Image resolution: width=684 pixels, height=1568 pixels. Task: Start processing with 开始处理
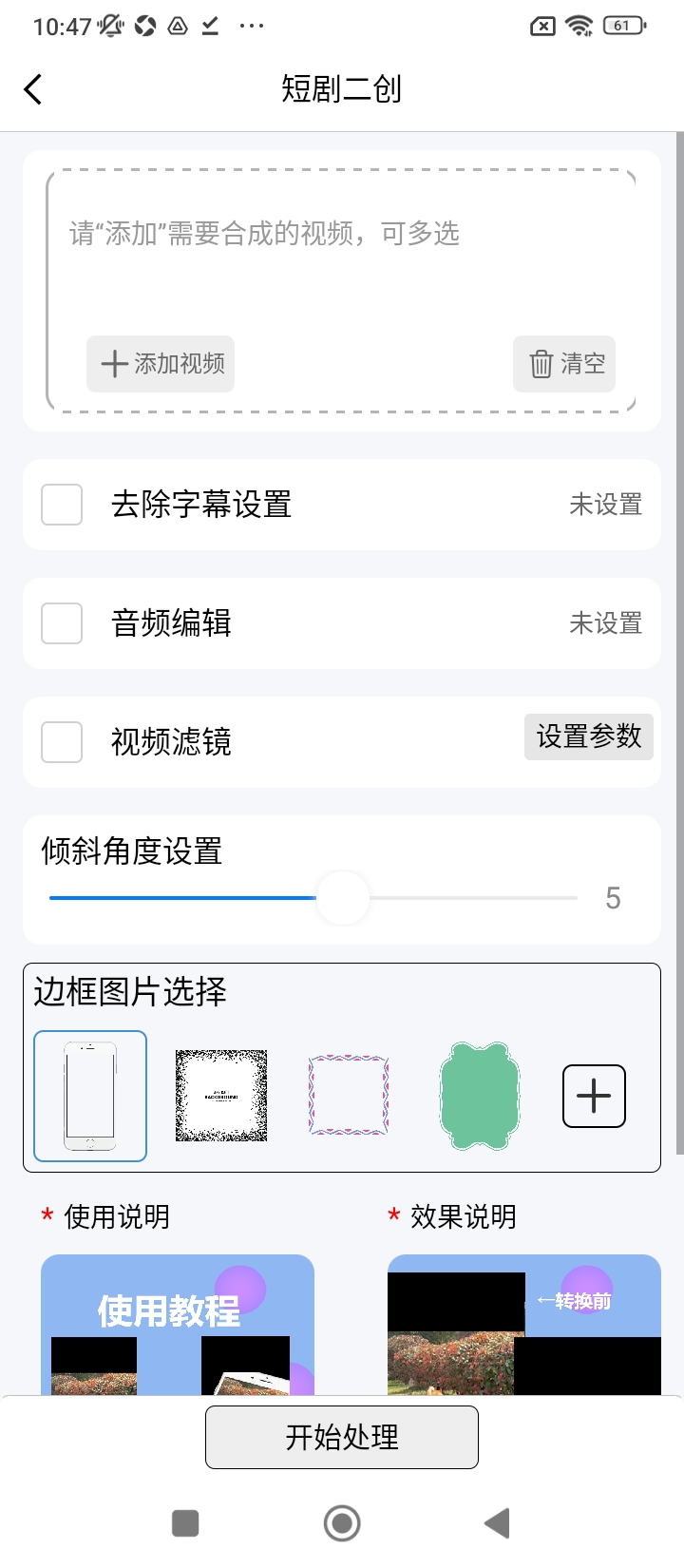[342, 1437]
